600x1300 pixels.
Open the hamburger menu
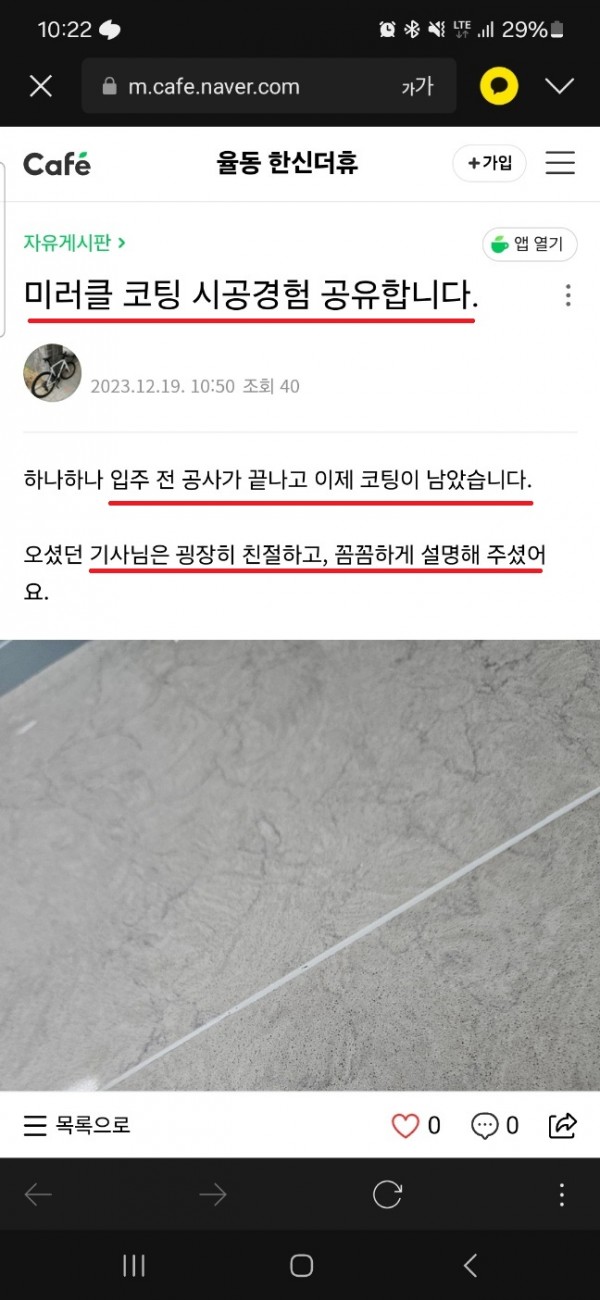click(x=560, y=163)
